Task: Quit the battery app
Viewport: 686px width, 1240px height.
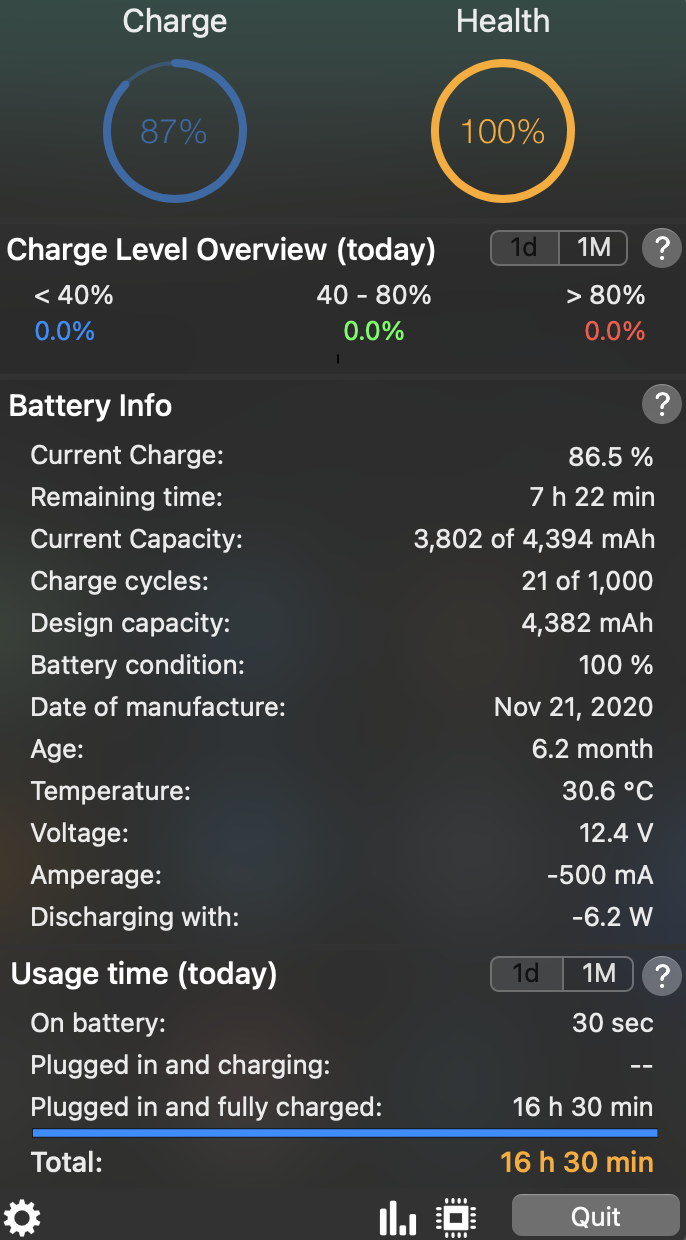Action: coord(596,1217)
